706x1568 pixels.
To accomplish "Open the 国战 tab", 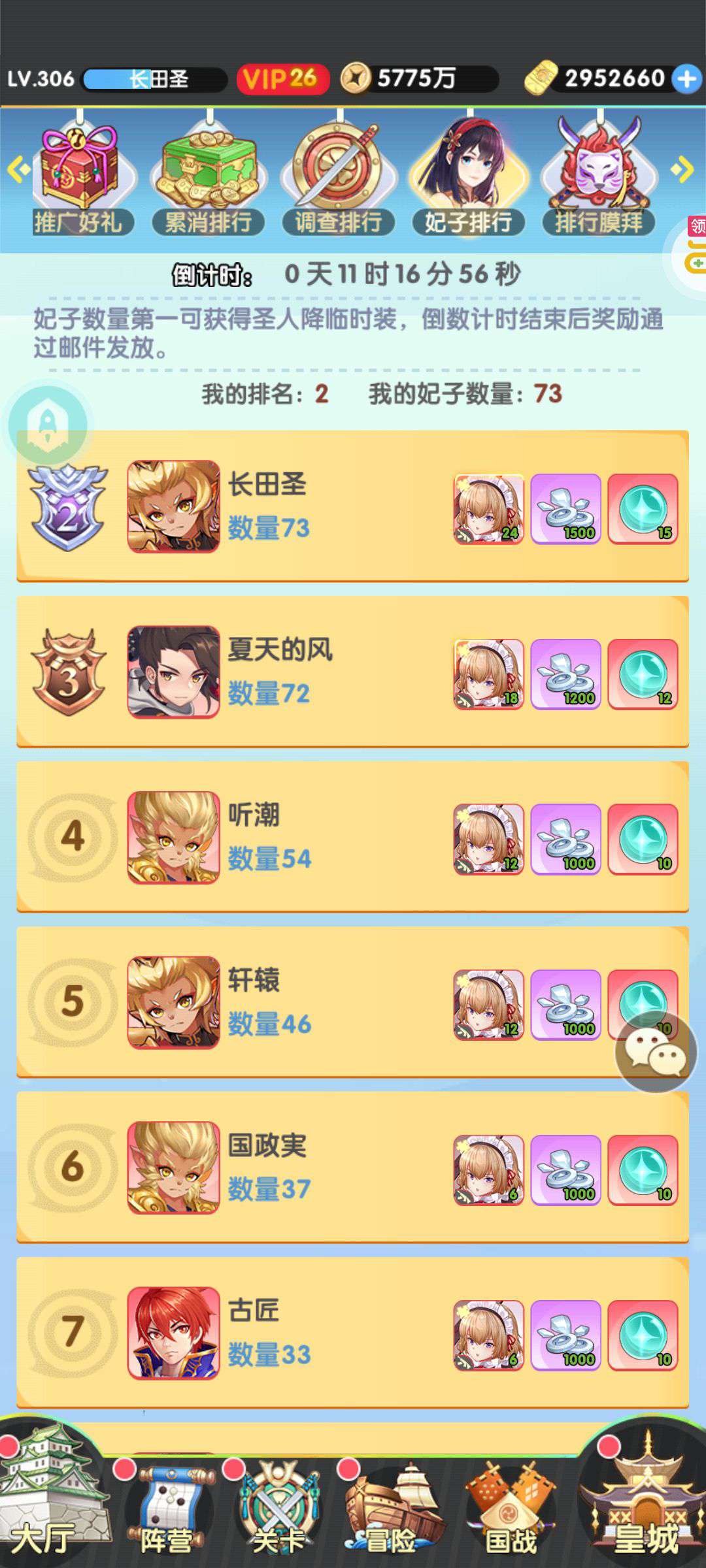I will (511, 1509).
